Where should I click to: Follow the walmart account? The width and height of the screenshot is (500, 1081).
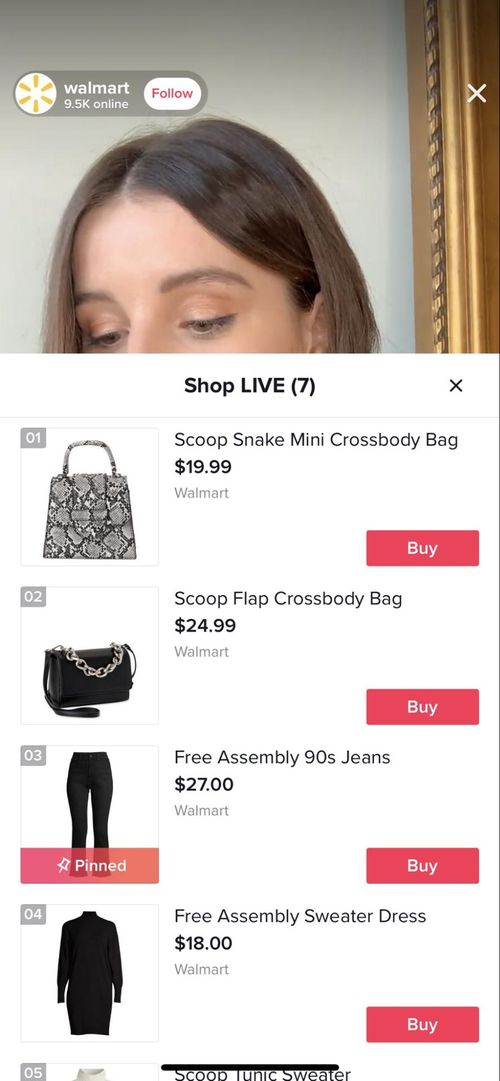click(172, 94)
